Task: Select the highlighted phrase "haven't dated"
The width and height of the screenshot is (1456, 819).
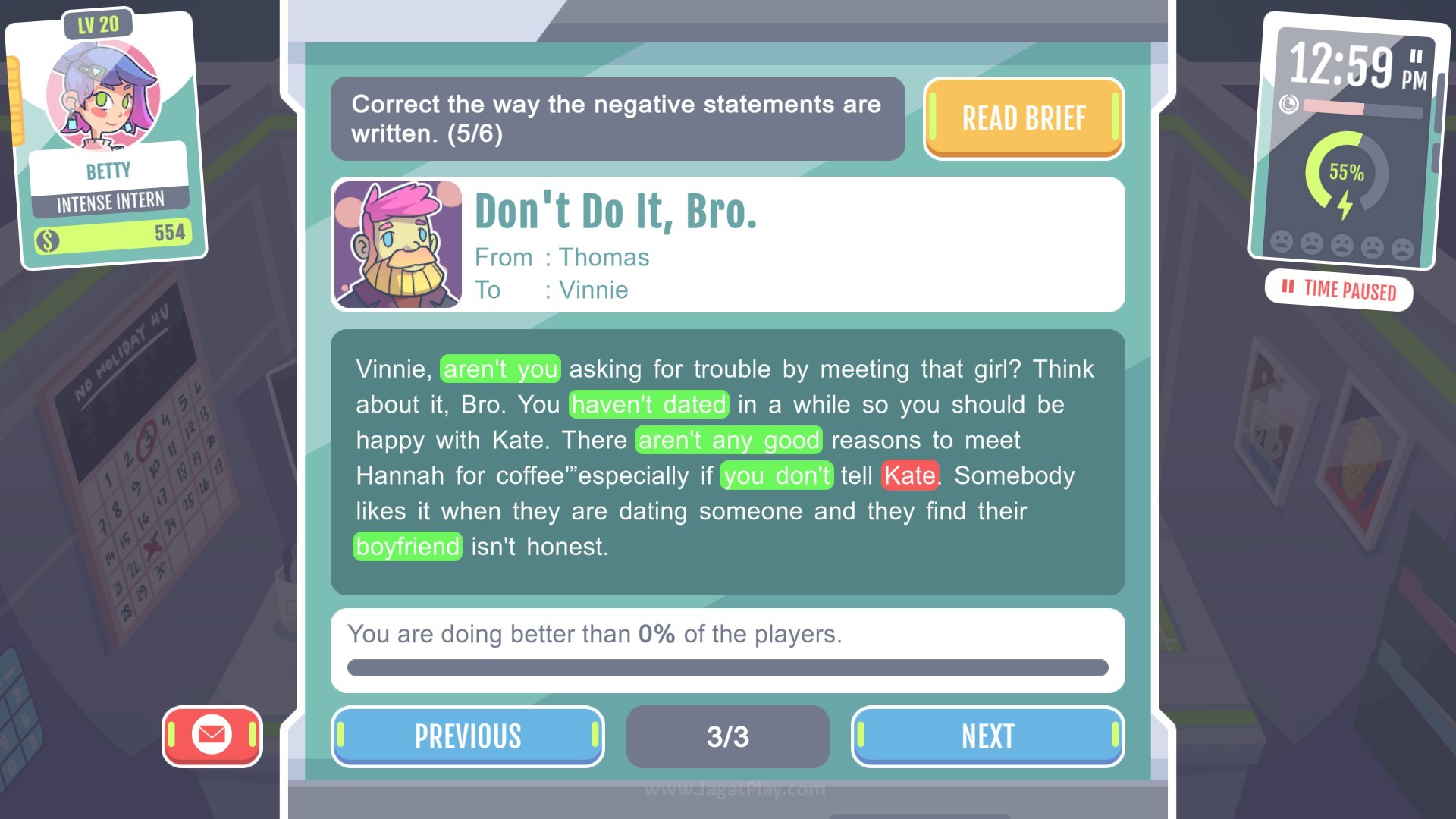Action: (648, 405)
